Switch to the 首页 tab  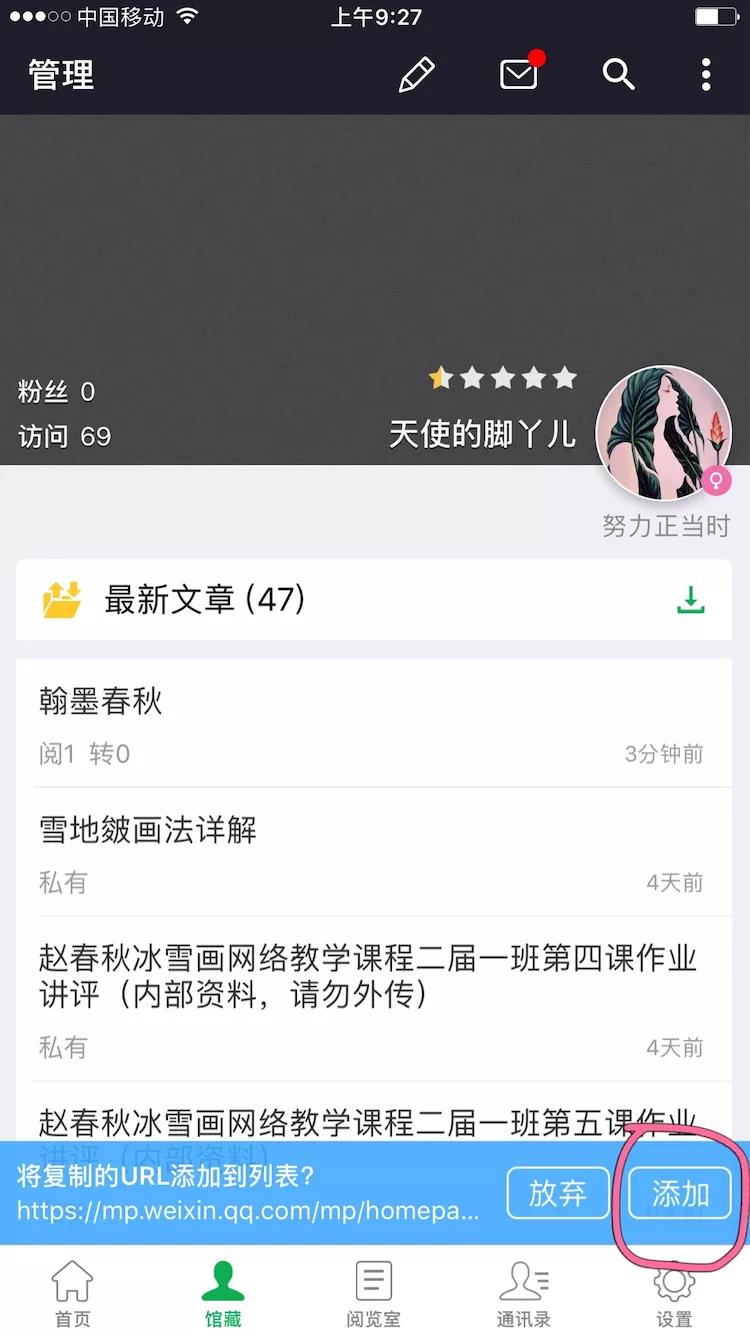pos(73,1292)
